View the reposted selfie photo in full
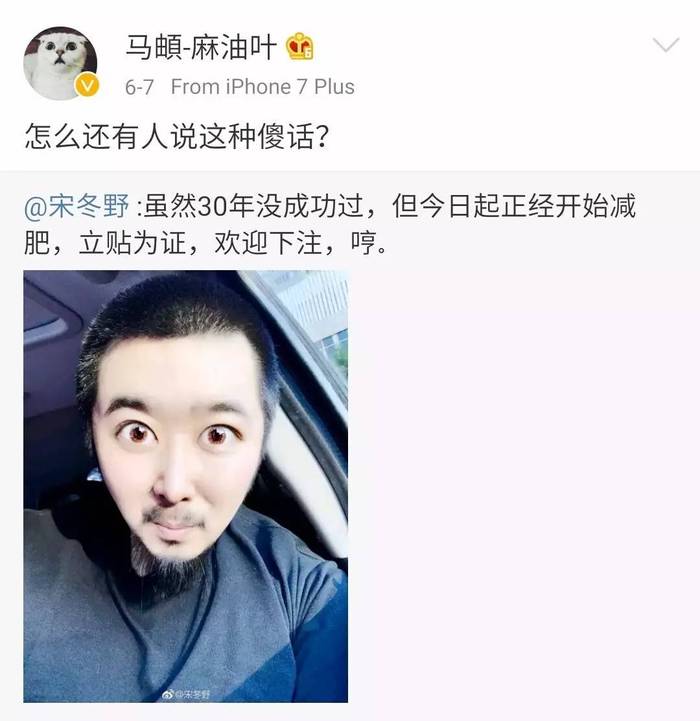Image resolution: width=700 pixels, height=721 pixels. tap(185, 485)
